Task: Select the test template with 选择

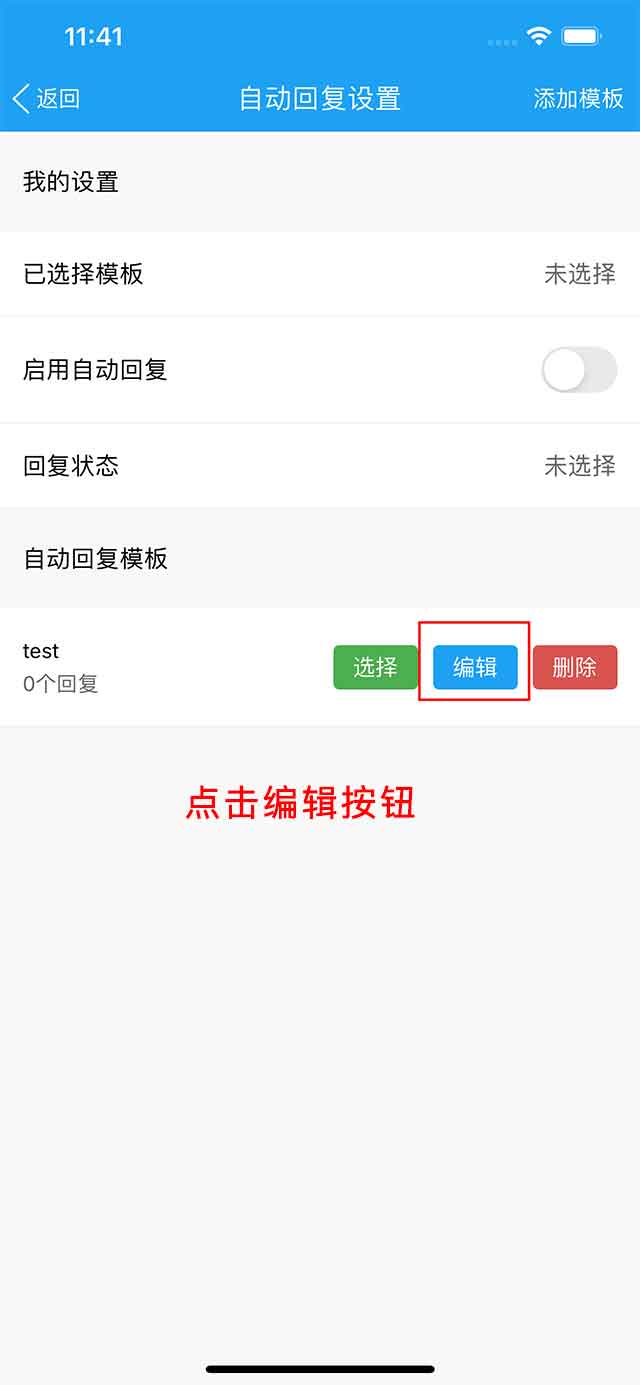Action: point(375,667)
